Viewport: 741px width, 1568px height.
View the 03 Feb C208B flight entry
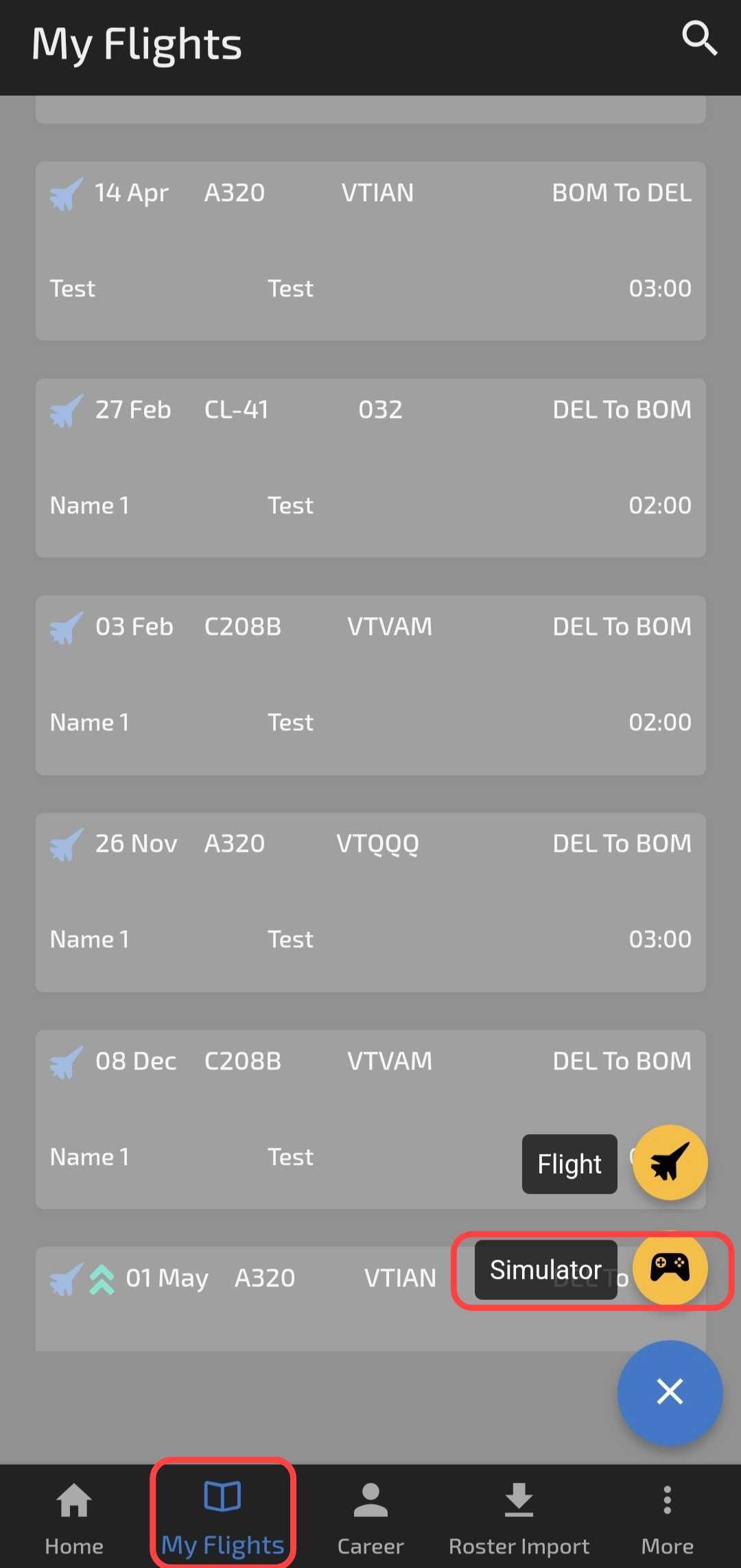pos(370,685)
